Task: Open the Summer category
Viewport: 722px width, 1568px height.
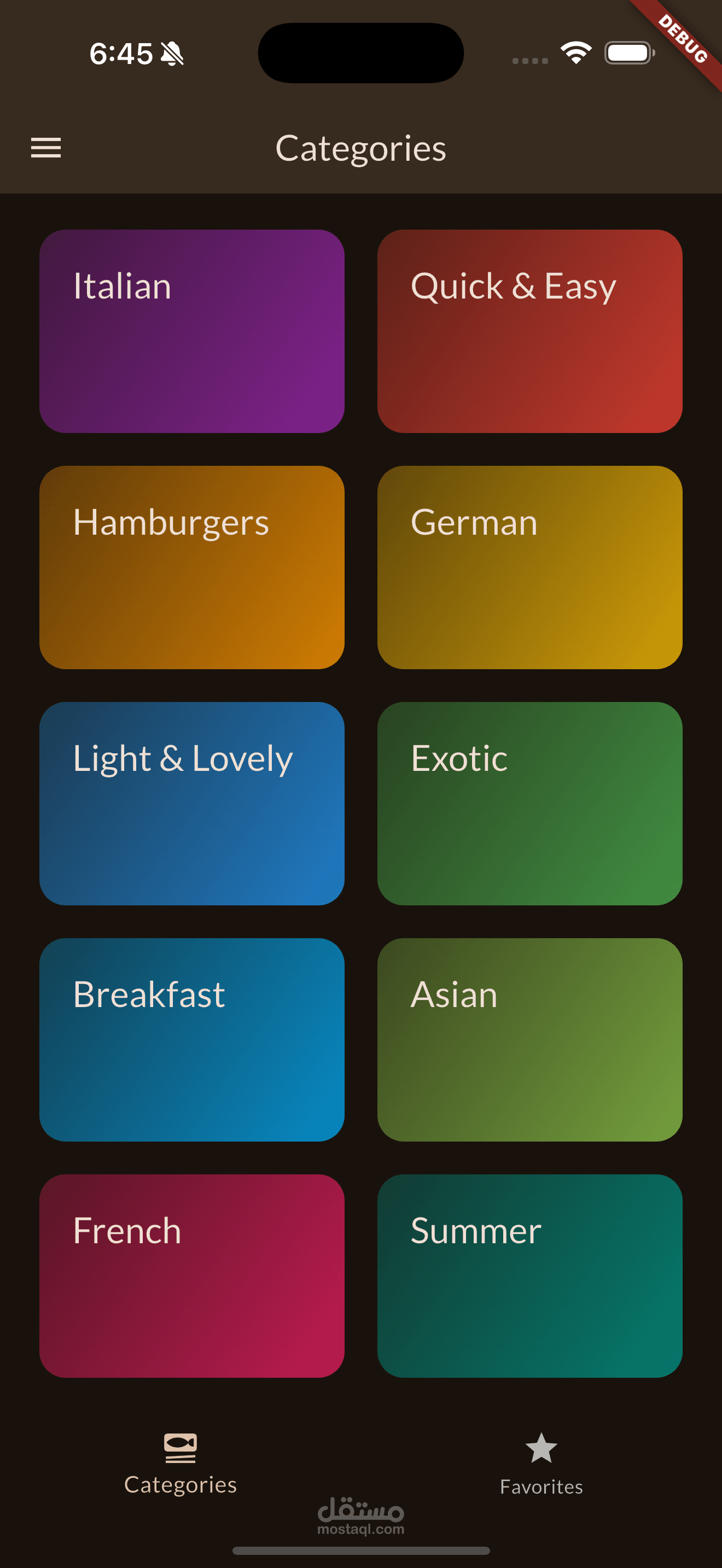Action: (529, 1276)
